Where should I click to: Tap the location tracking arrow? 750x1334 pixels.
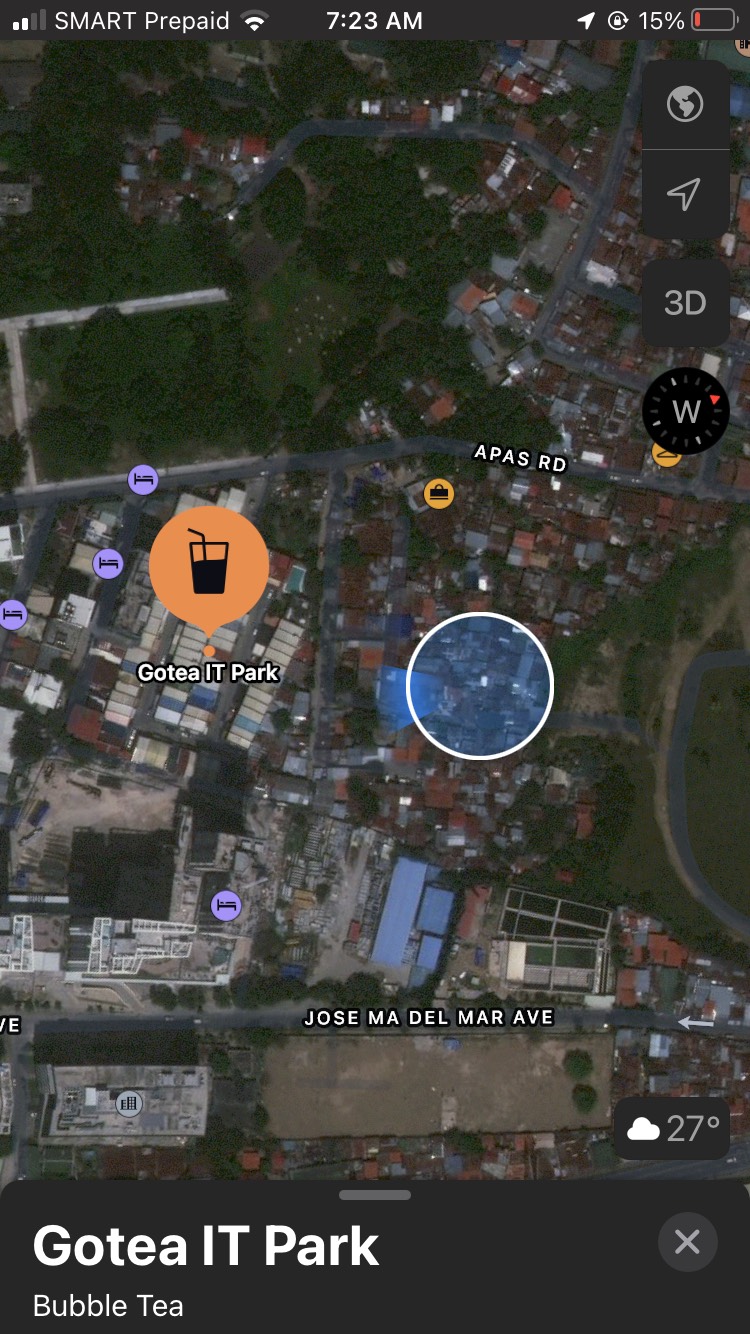pyautogui.click(x=685, y=194)
